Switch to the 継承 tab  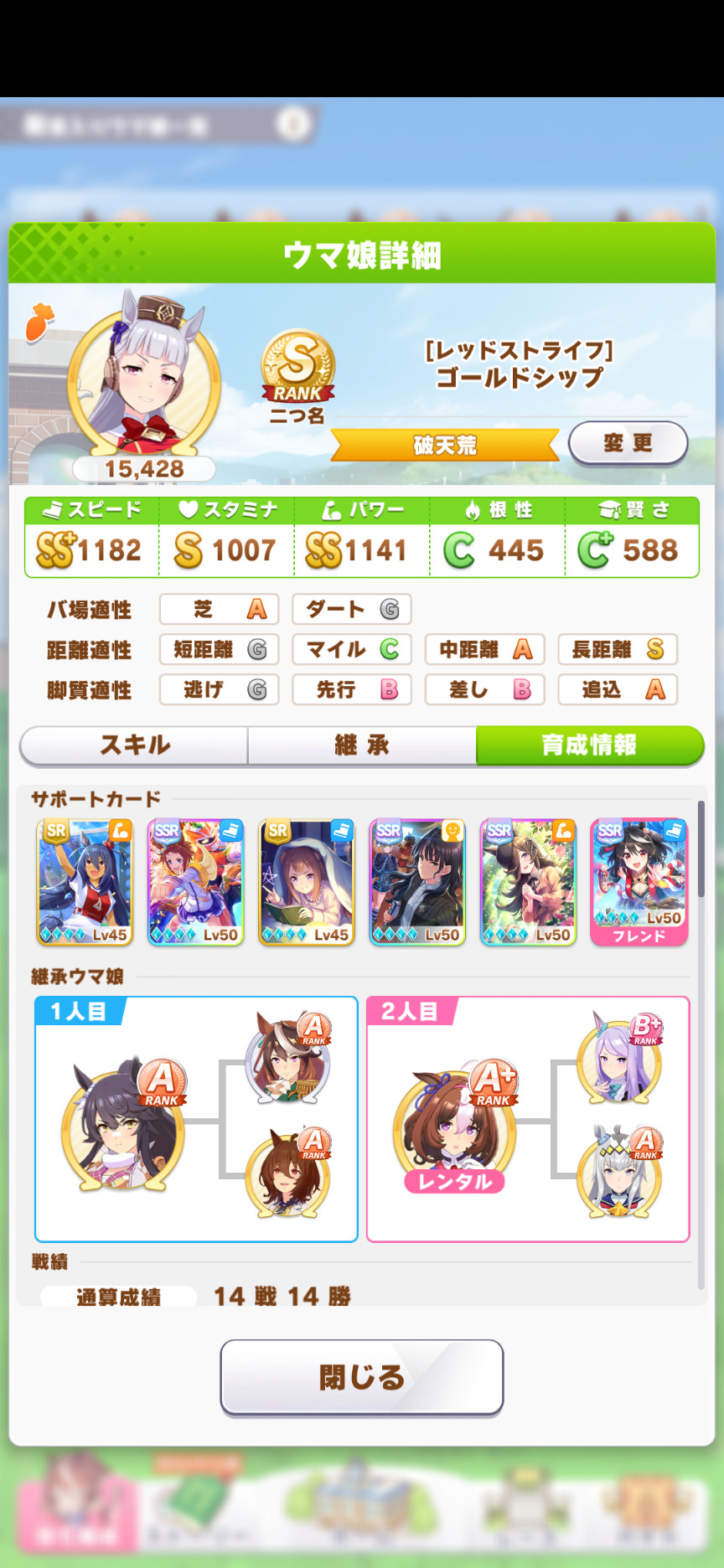point(362,745)
